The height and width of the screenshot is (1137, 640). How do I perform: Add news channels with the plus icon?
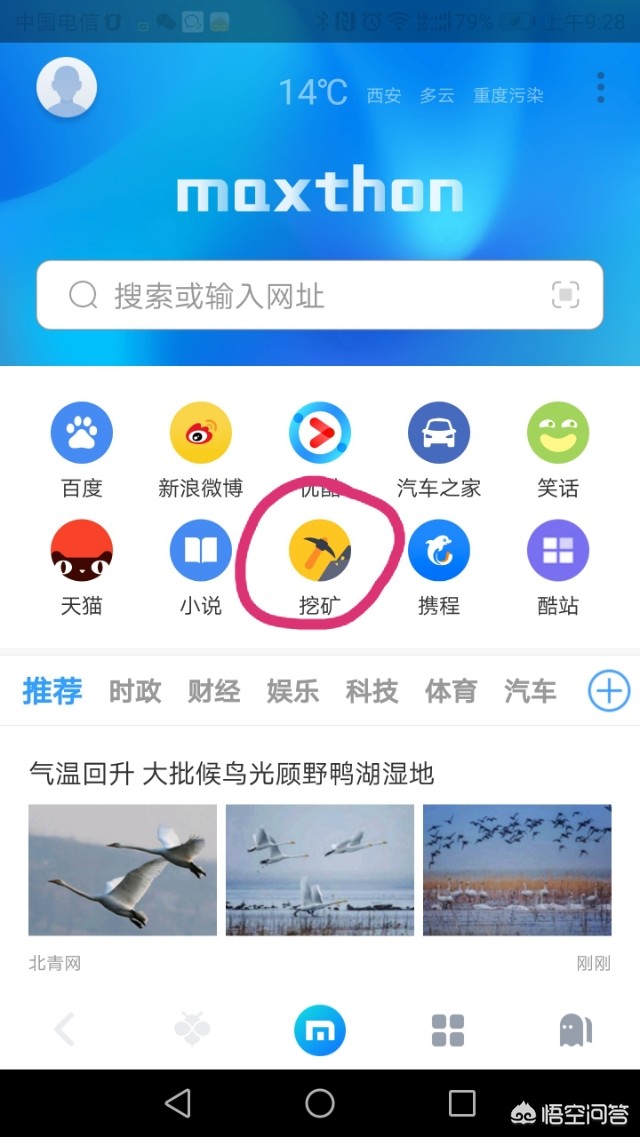coord(609,691)
